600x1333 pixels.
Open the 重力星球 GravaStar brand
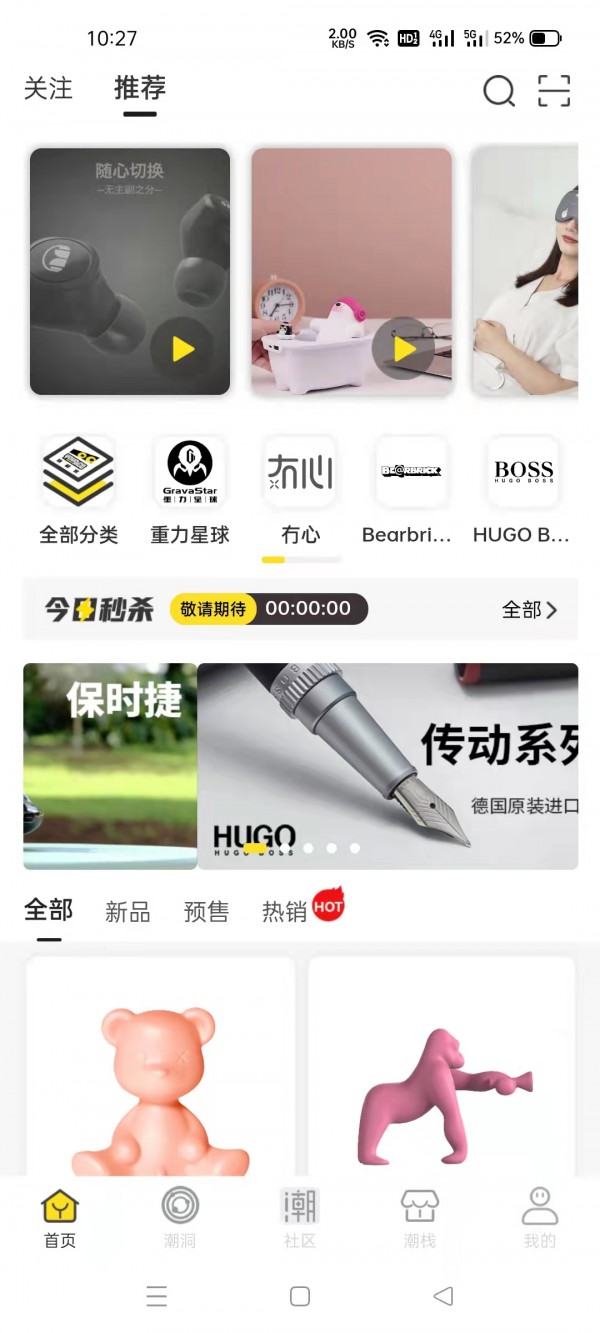(190, 490)
